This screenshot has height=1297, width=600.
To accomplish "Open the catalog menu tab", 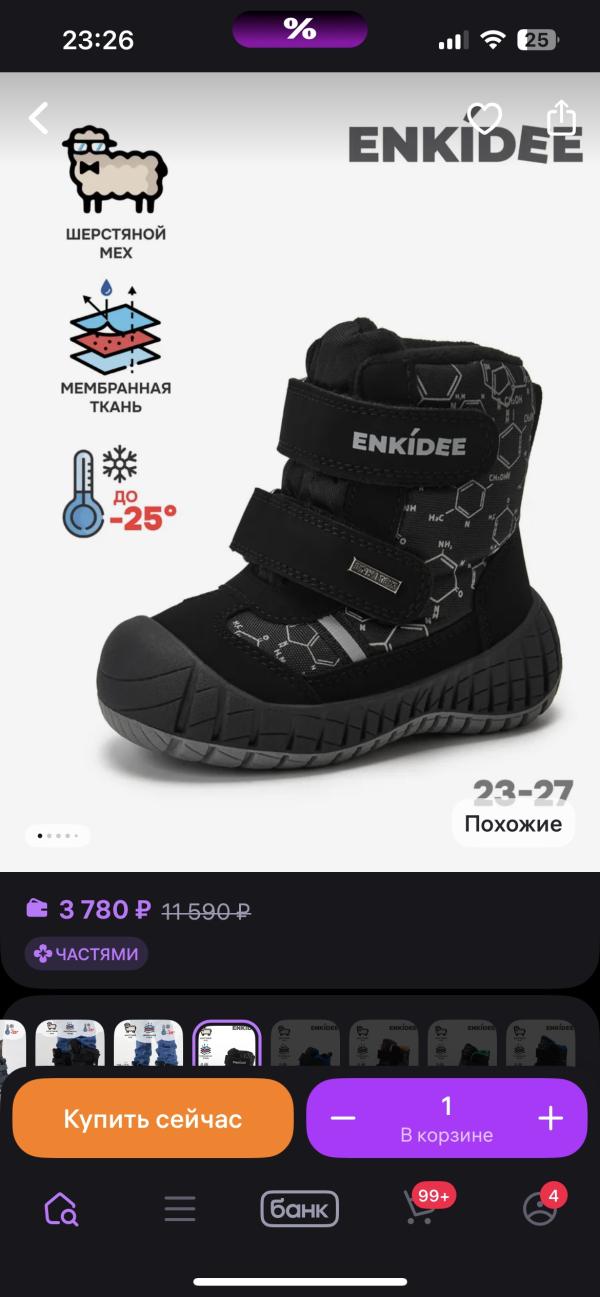I will (180, 1209).
